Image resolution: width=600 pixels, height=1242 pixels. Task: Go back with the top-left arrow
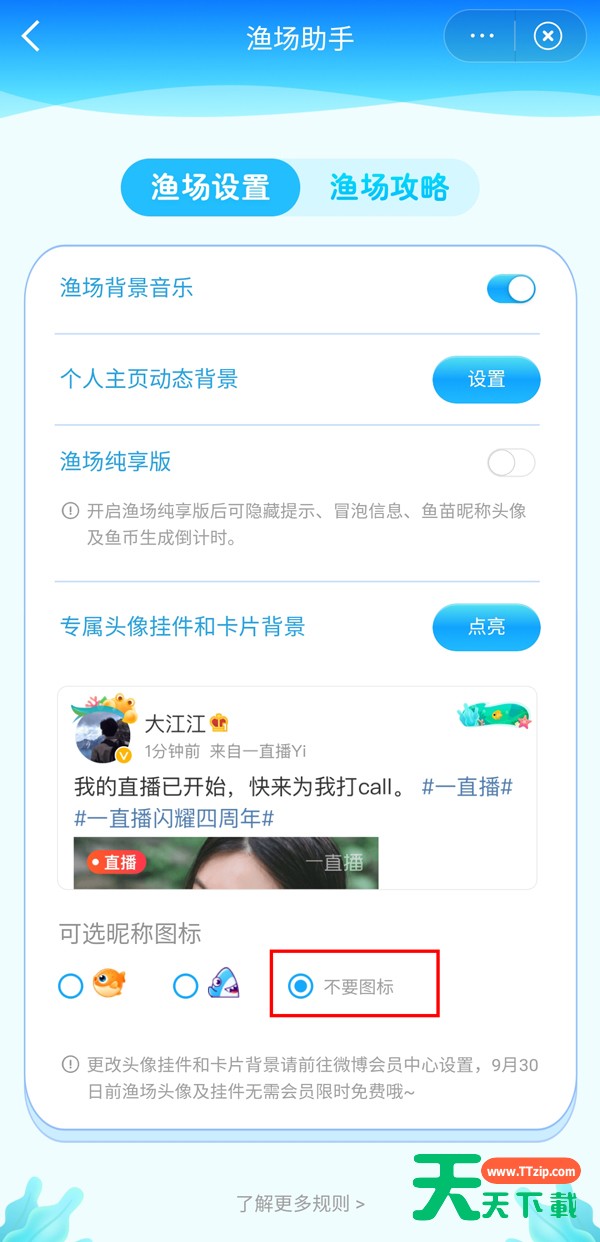(x=32, y=37)
